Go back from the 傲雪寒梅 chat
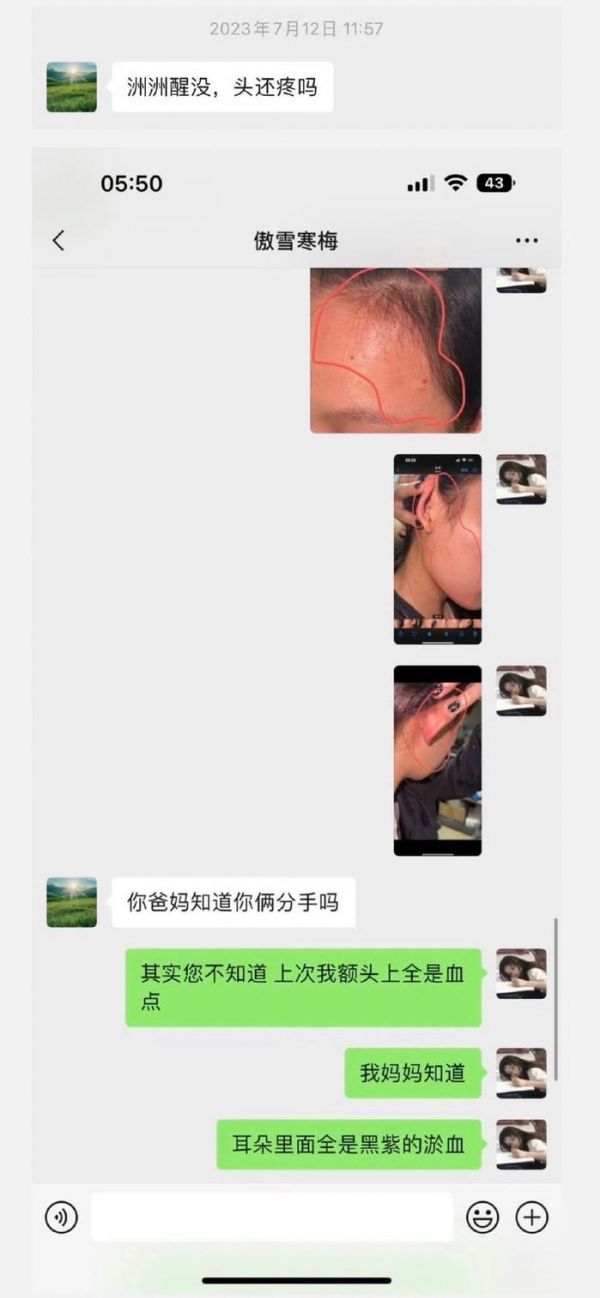This screenshot has height=1298, width=600. (x=58, y=240)
